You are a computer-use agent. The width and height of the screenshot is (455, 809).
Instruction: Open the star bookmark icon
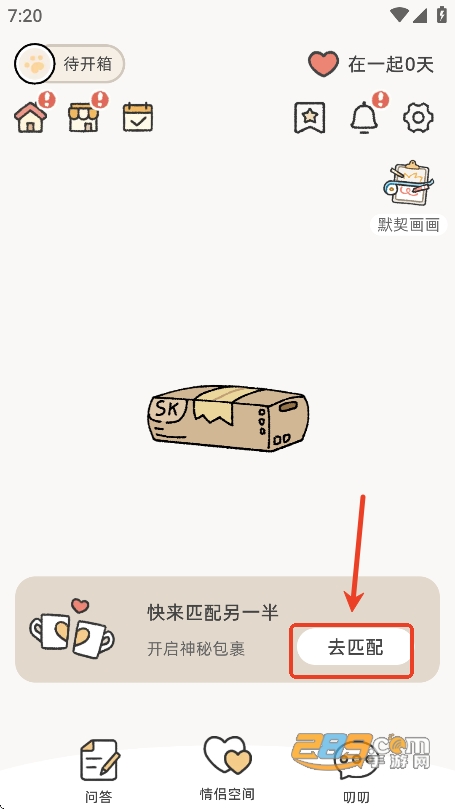click(x=310, y=117)
